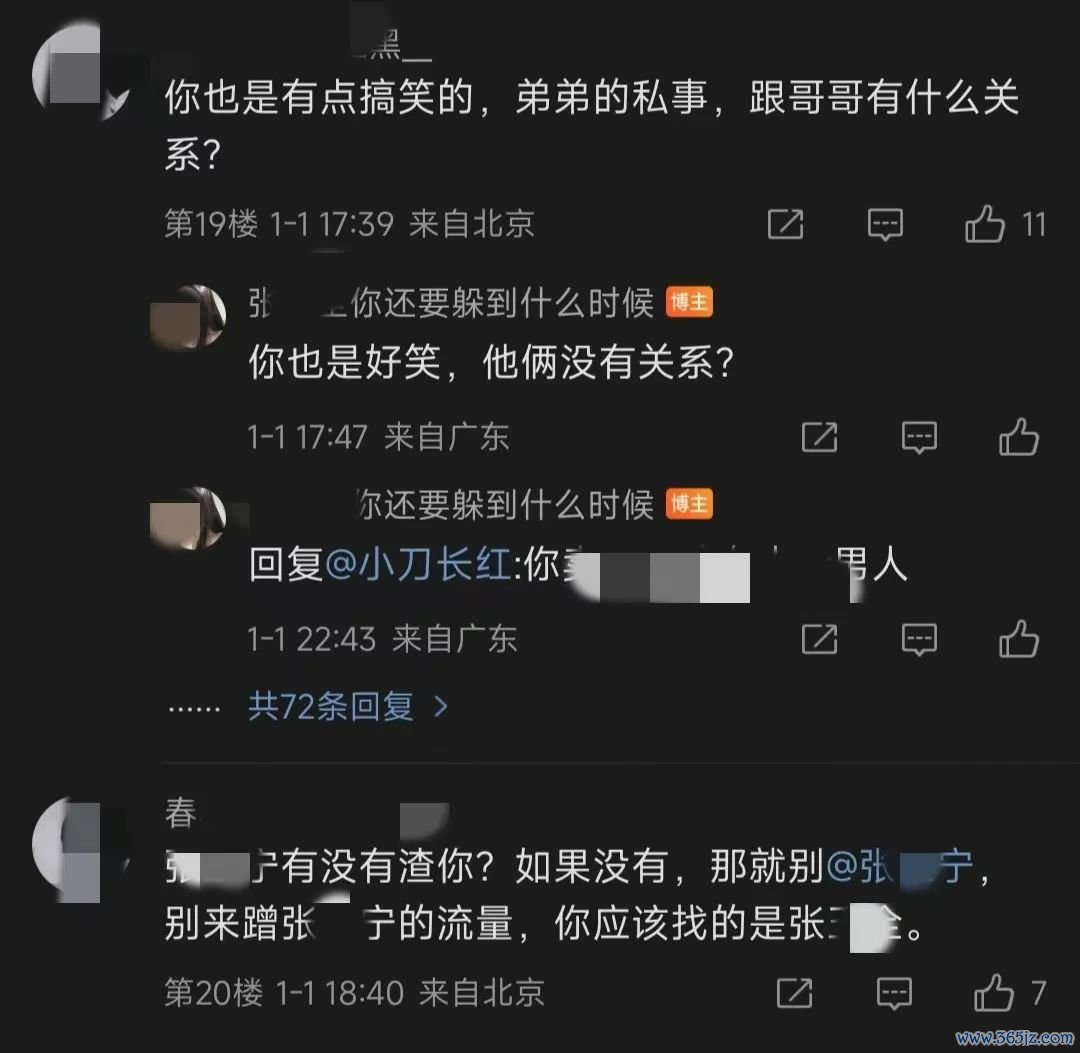Open the avatar of the 第20楼 commenter
The width and height of the screenshot is (1080, 1053).
point(78,848)
